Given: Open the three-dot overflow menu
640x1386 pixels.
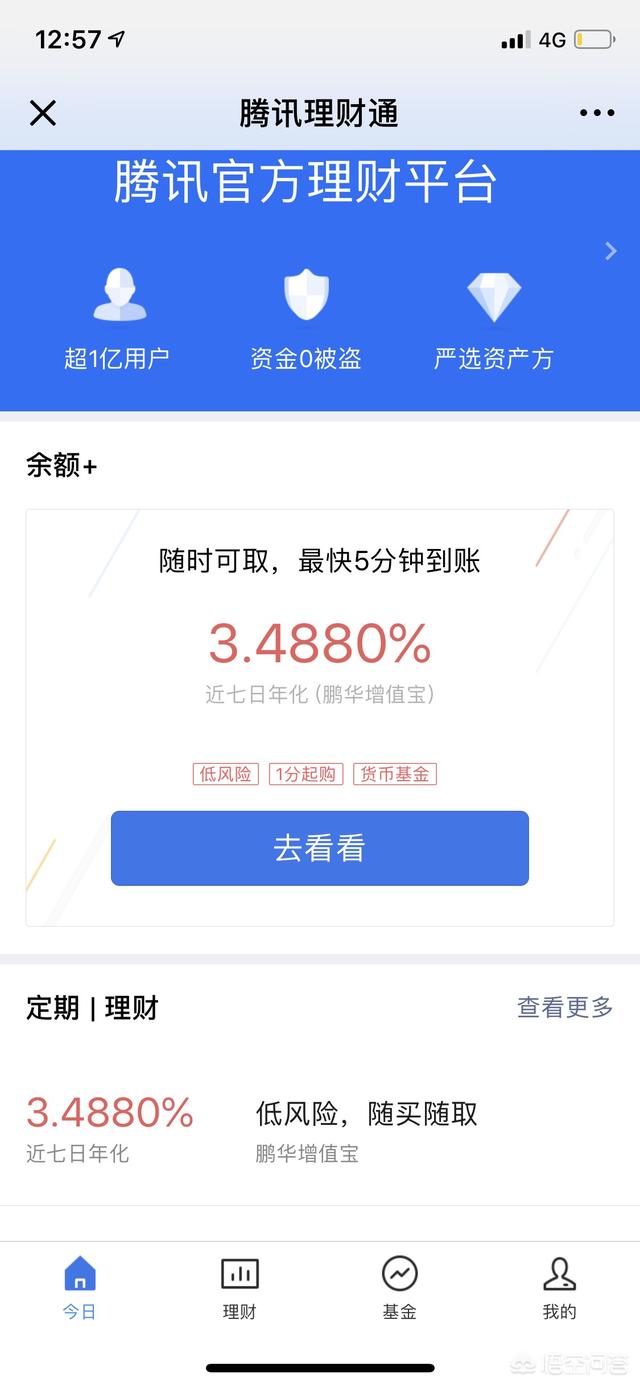Looking at the screenshot, I should (x=596, y=113).
